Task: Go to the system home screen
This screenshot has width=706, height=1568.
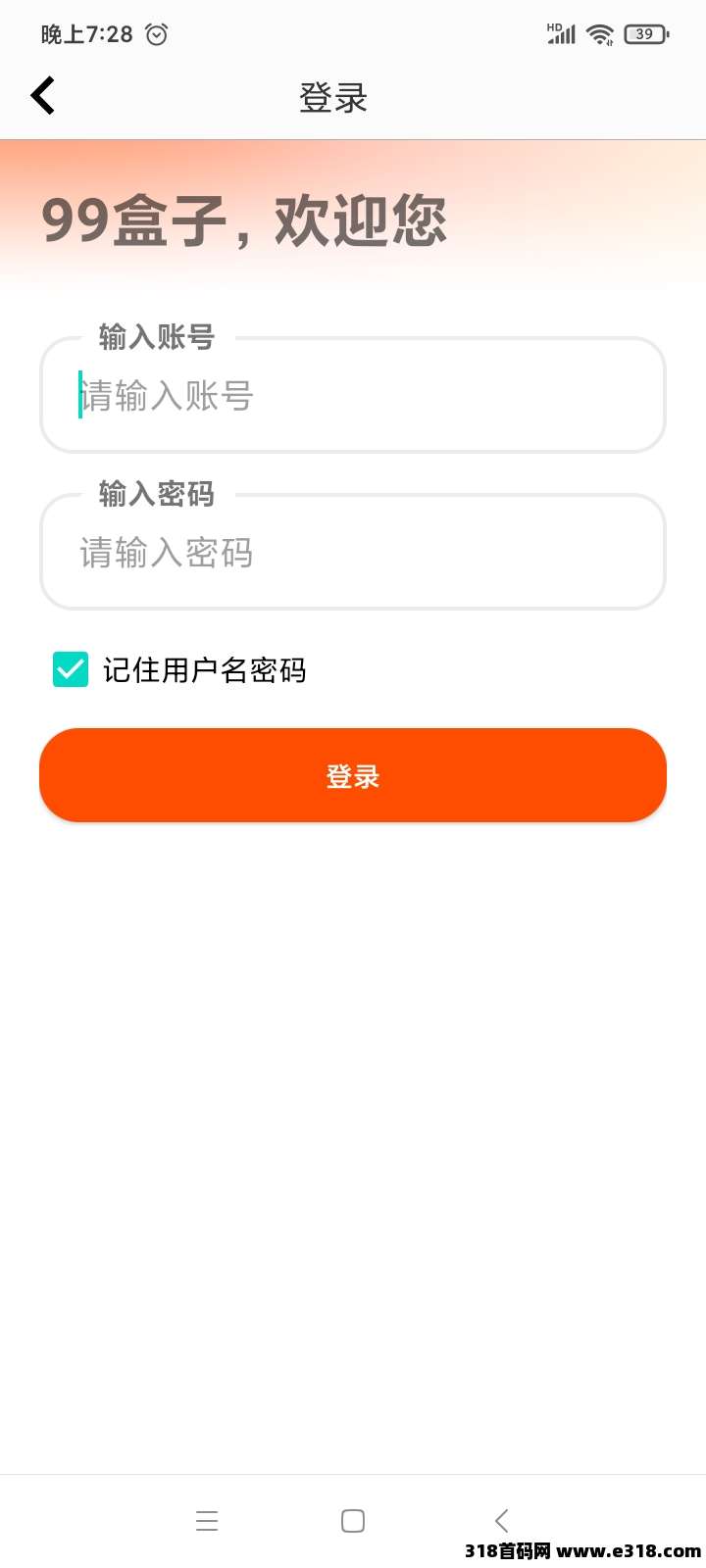Action: click(x=353, y=1521)
